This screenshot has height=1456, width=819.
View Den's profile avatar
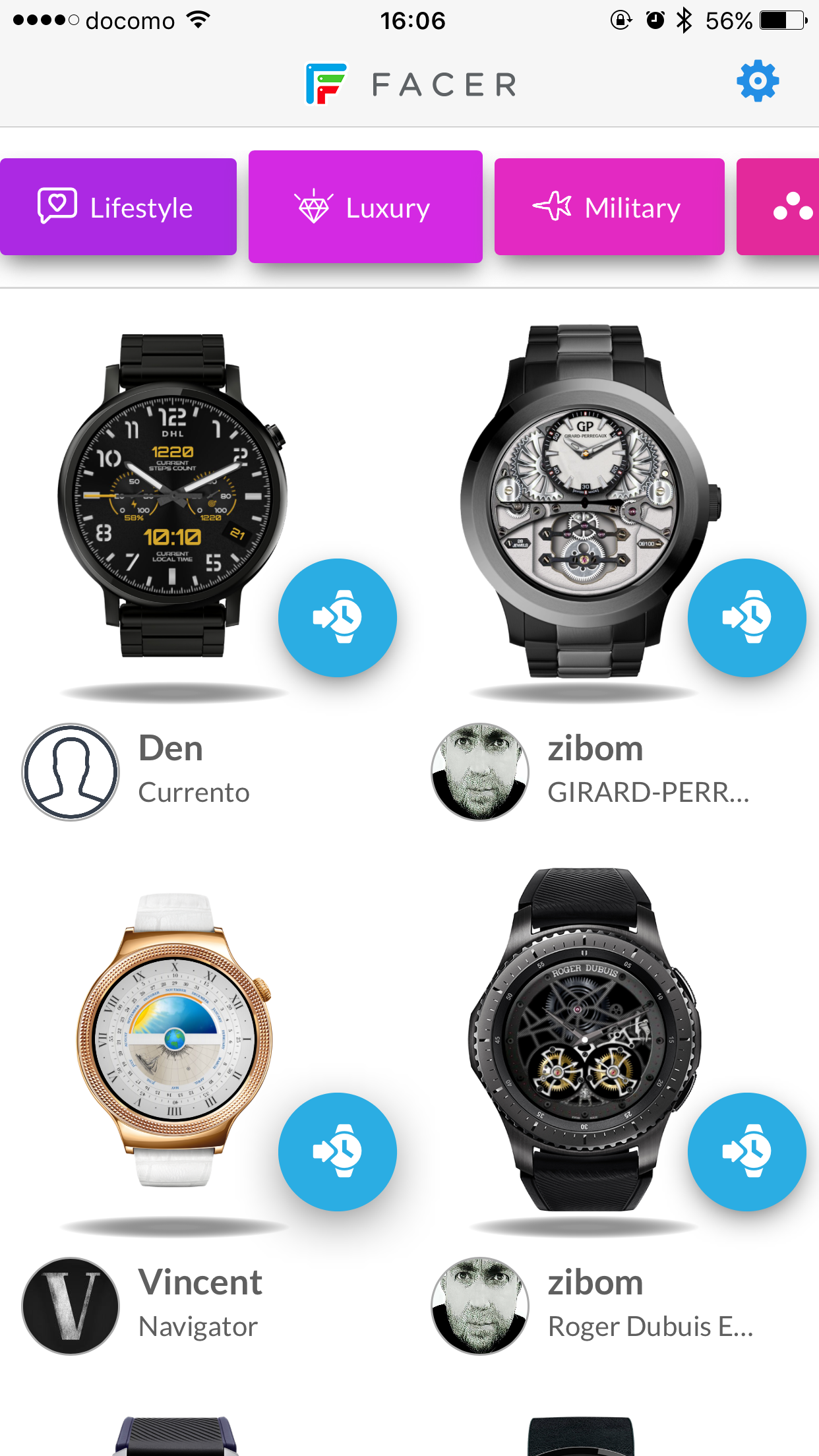71,772
